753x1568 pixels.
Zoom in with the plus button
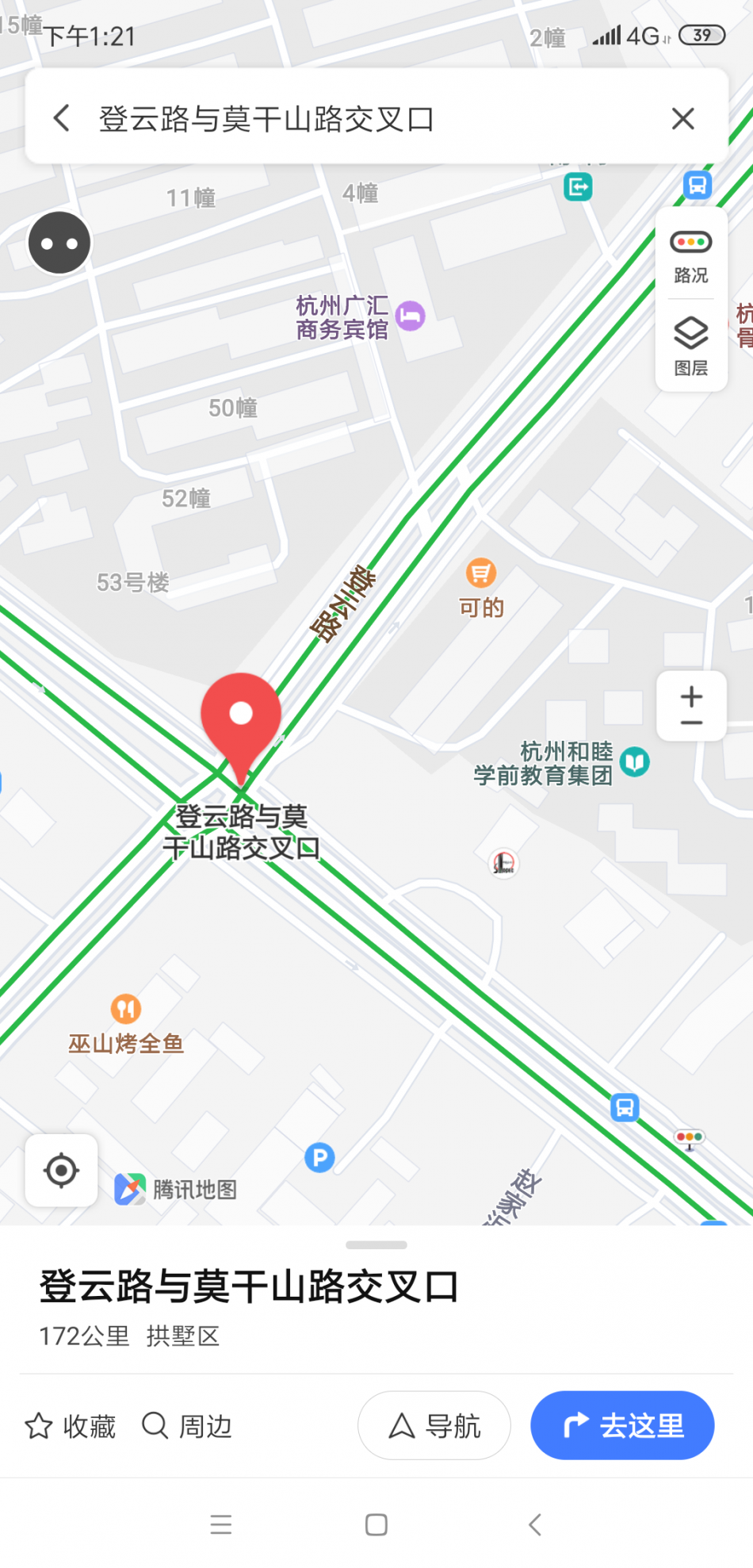pyautogui.click(x=691, y=696)
